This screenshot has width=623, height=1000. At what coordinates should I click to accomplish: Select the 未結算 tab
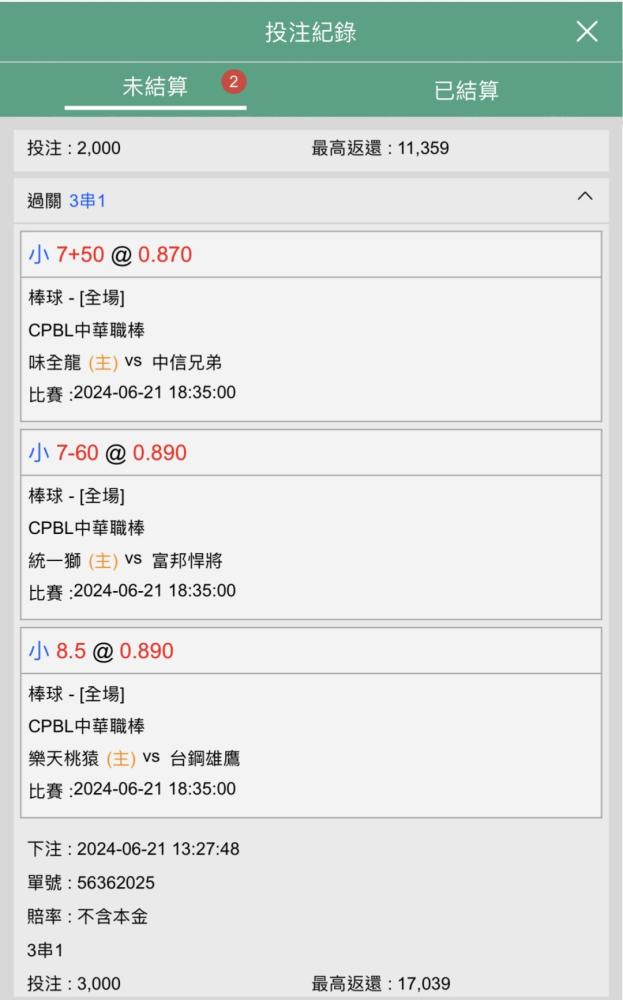click(x=156, y=87)
